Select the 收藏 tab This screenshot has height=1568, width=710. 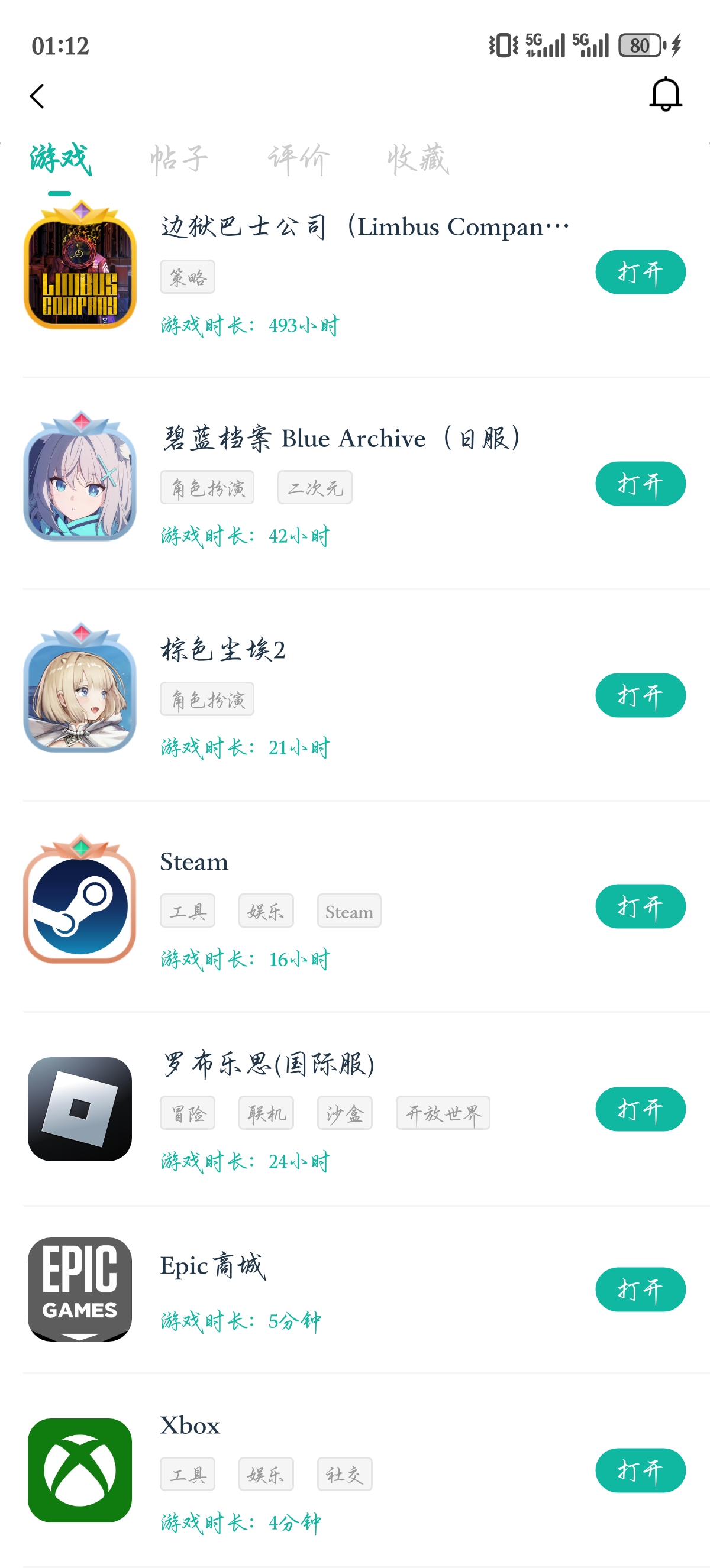click(x=418, y=160)
